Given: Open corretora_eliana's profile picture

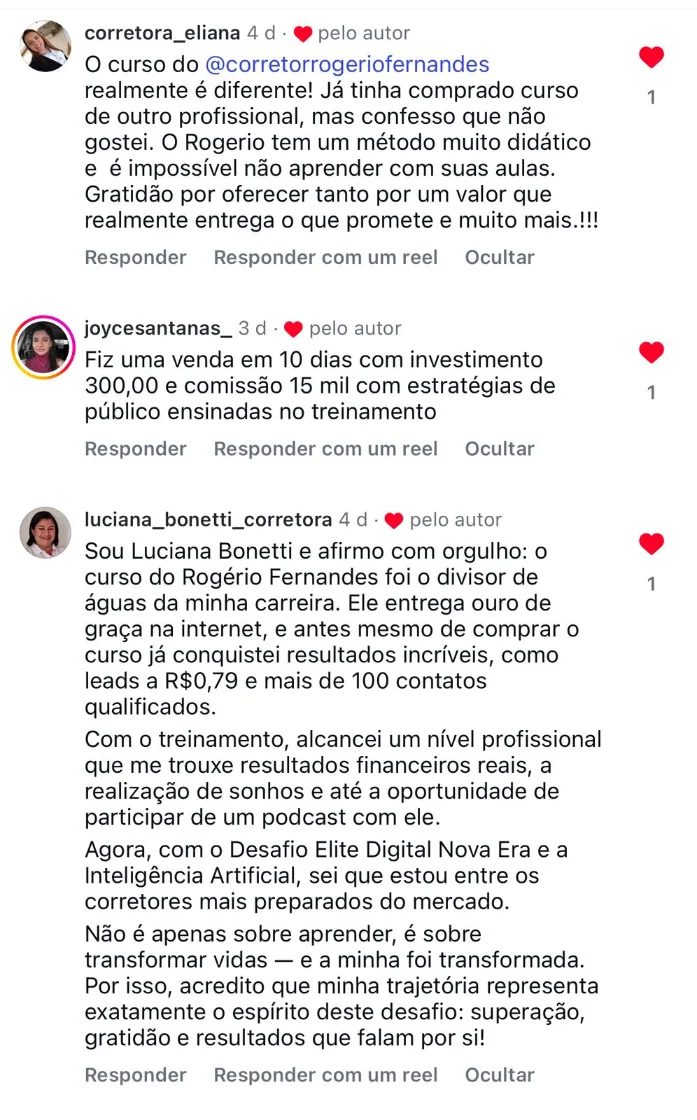Looking at the screenshot, I should [45, 46].
